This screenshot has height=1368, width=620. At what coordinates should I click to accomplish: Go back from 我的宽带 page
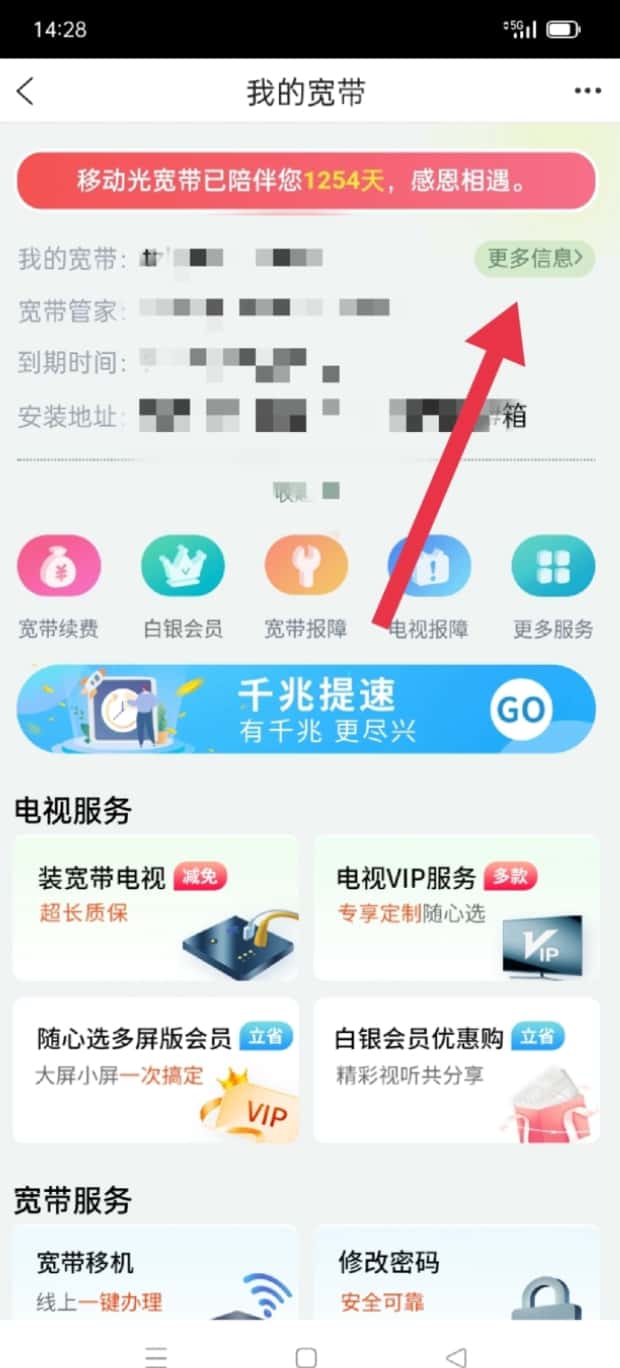pos(26,91)
